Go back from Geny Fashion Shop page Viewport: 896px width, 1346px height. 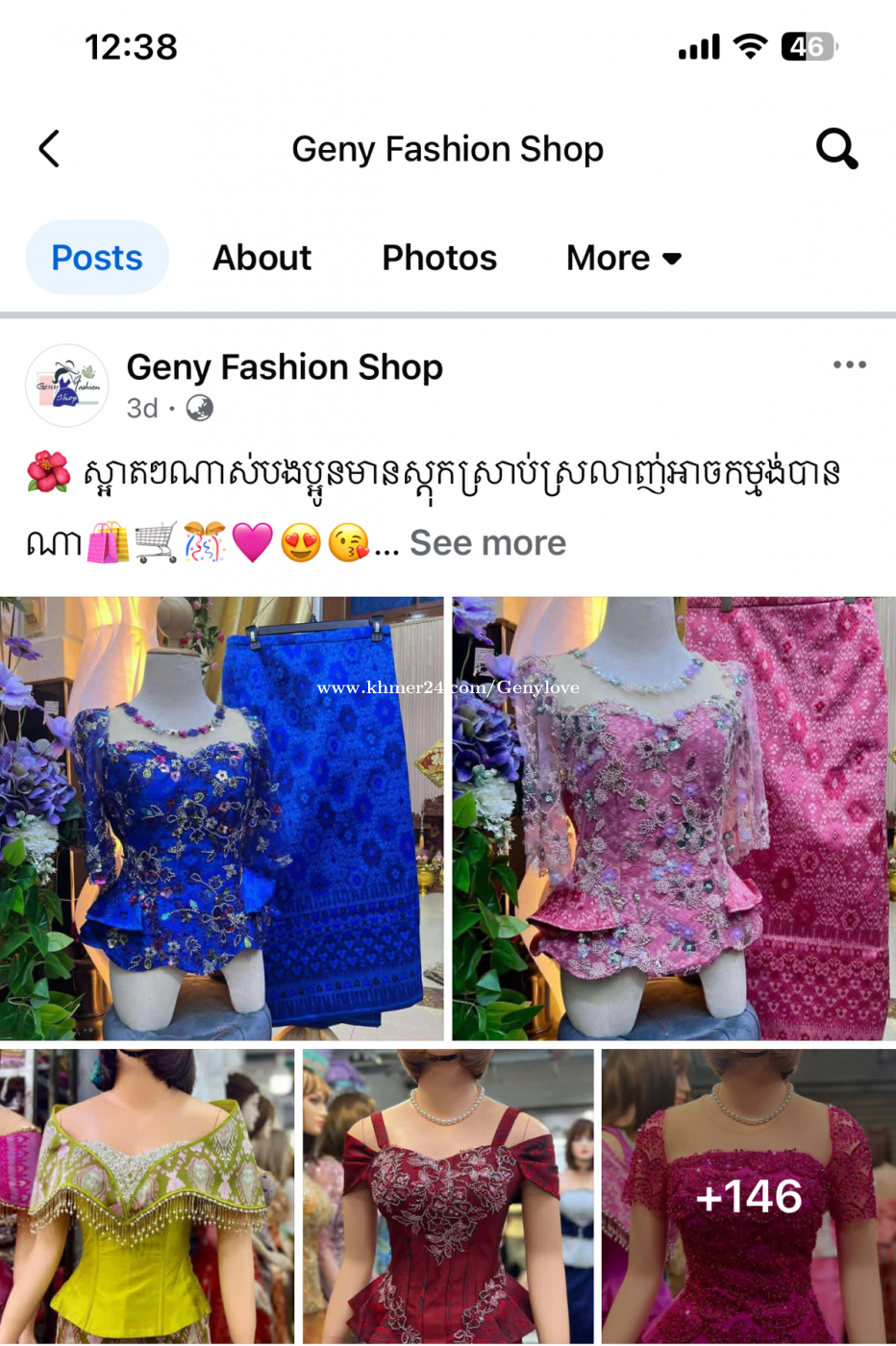click(x=49, y=149)
